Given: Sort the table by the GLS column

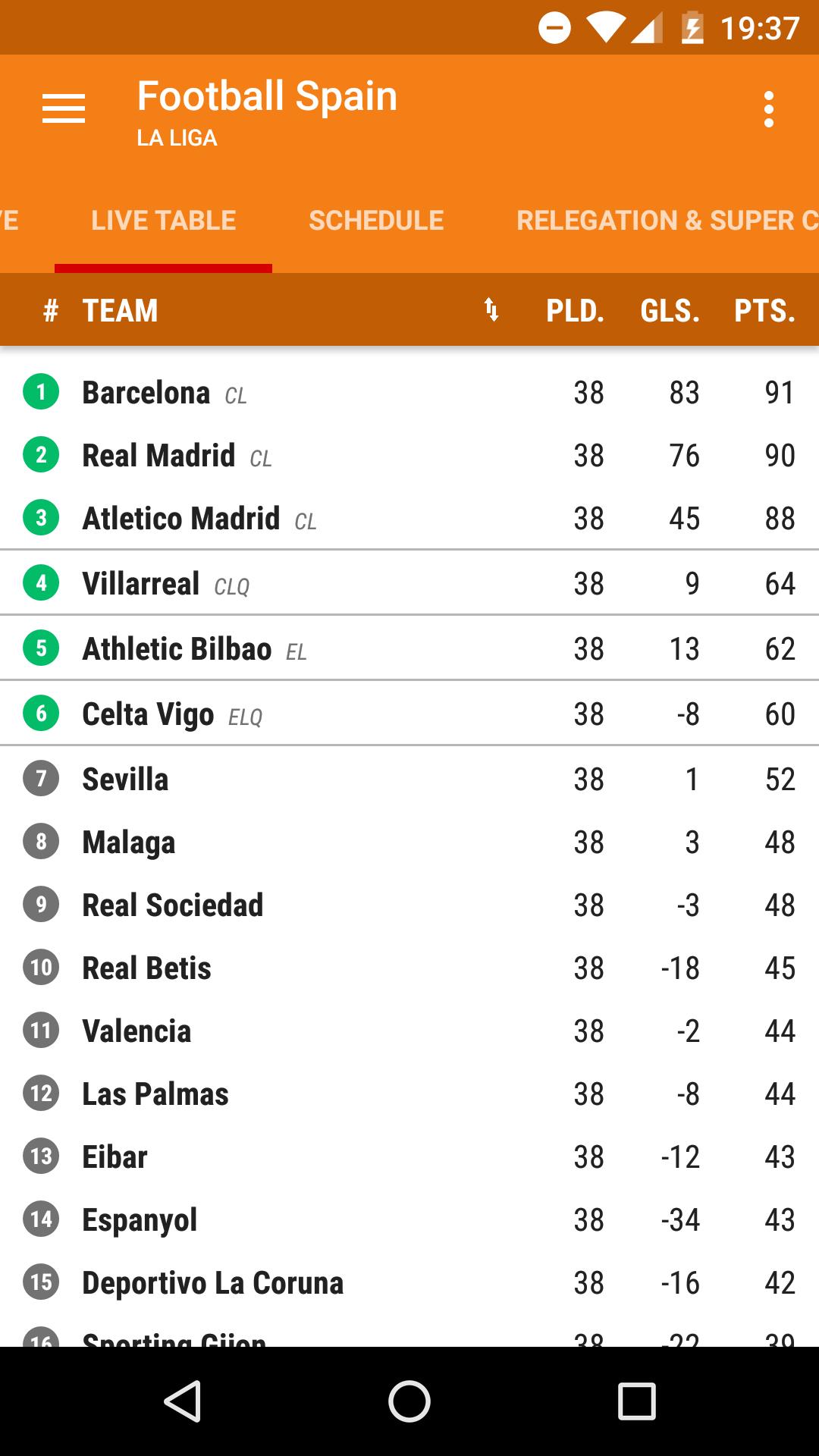Looking at the screenshot, I should [x=670, y=310].
